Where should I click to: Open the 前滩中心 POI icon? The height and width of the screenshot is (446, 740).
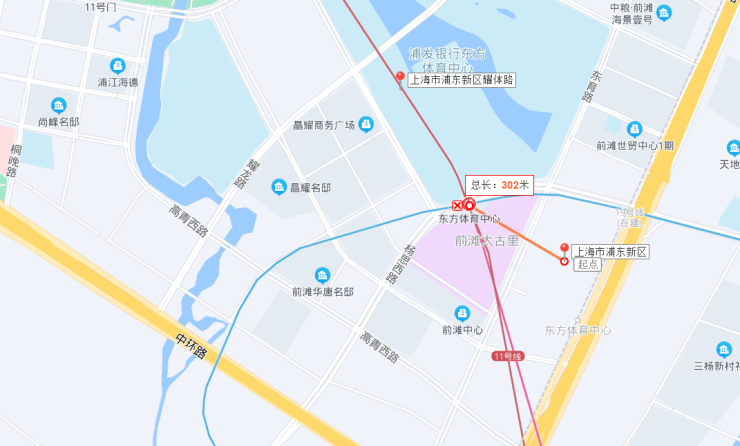point(462,313)
